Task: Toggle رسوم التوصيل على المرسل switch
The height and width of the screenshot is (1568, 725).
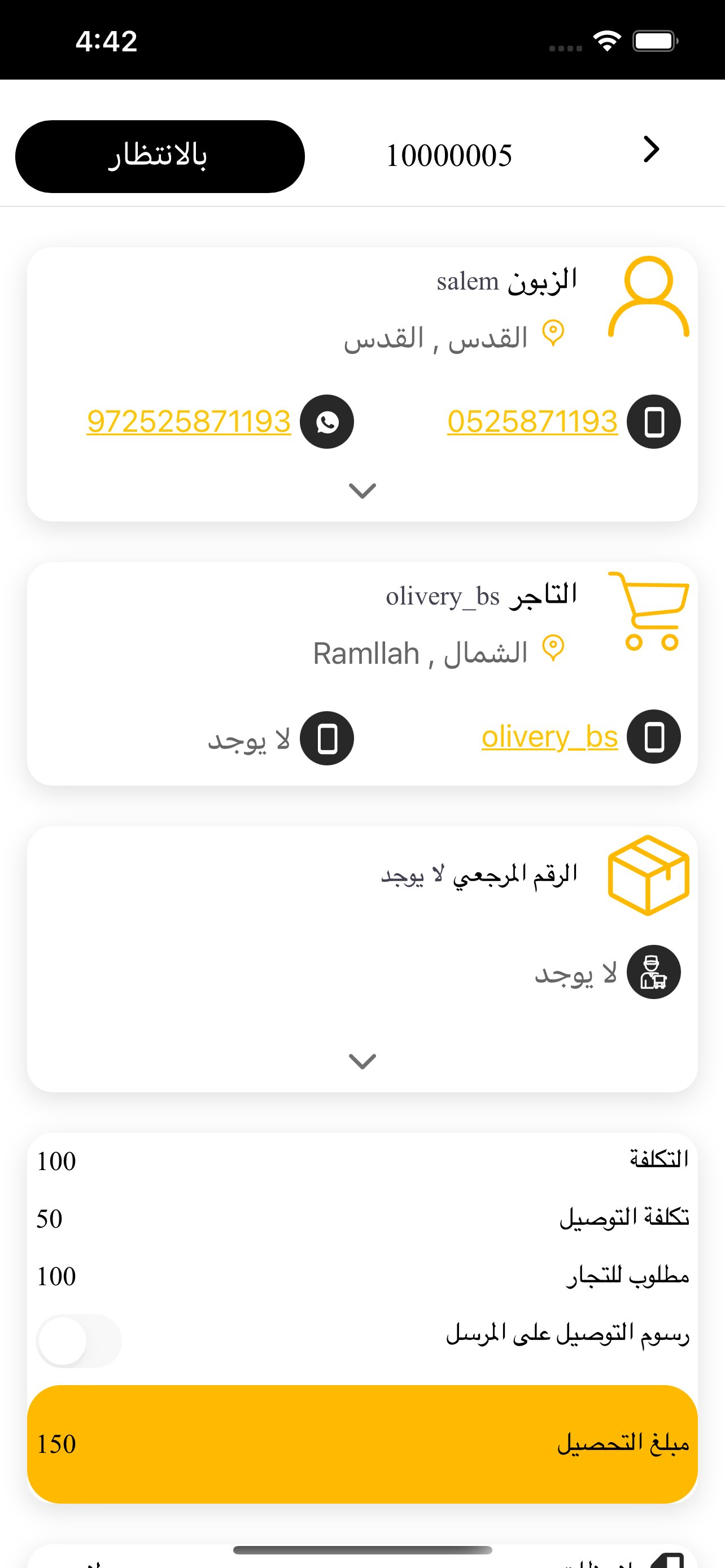Action: pyautogui.click(x=79, y=1341)
